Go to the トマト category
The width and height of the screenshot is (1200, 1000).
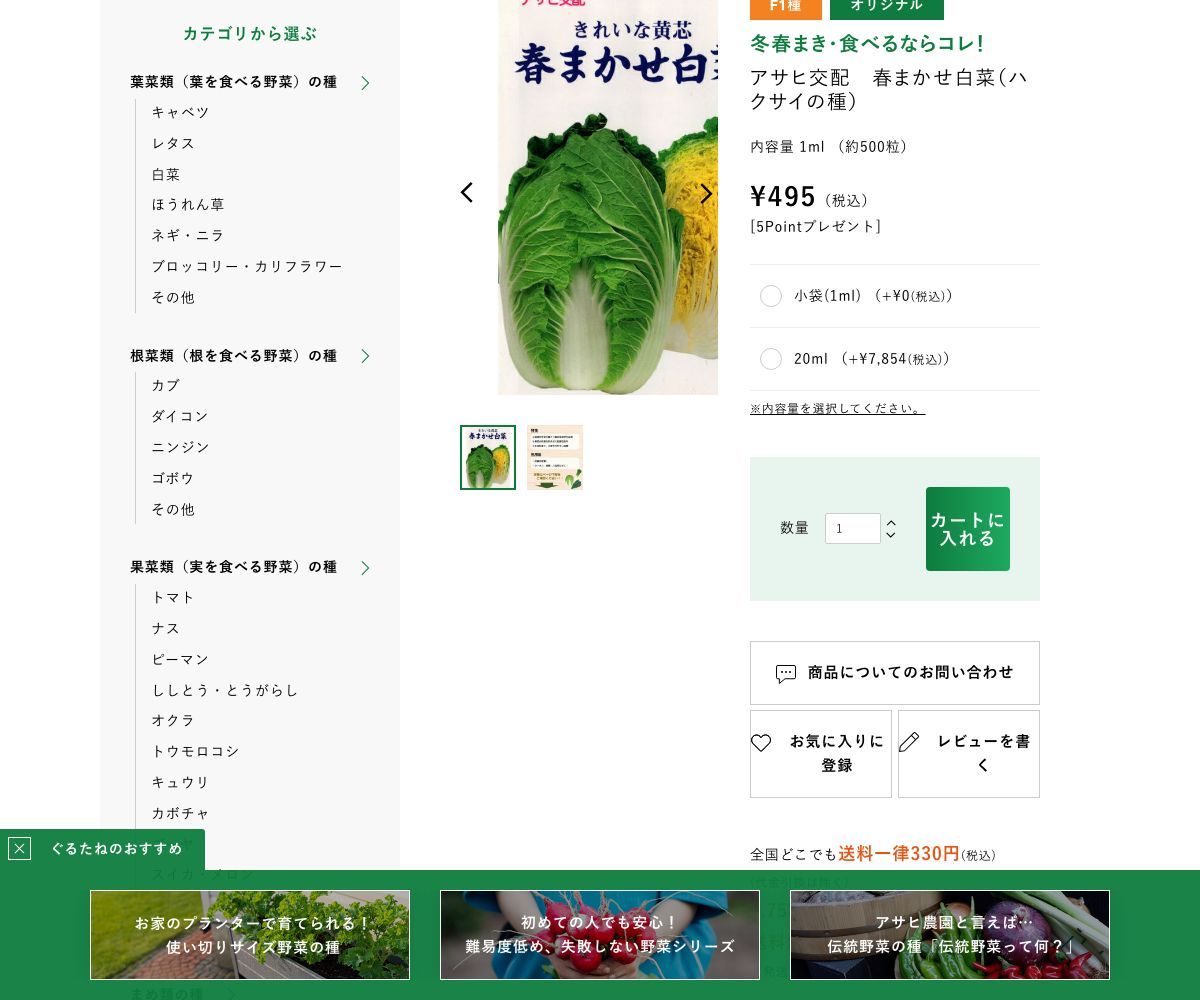pyautogui.click(x=173, y=597)
